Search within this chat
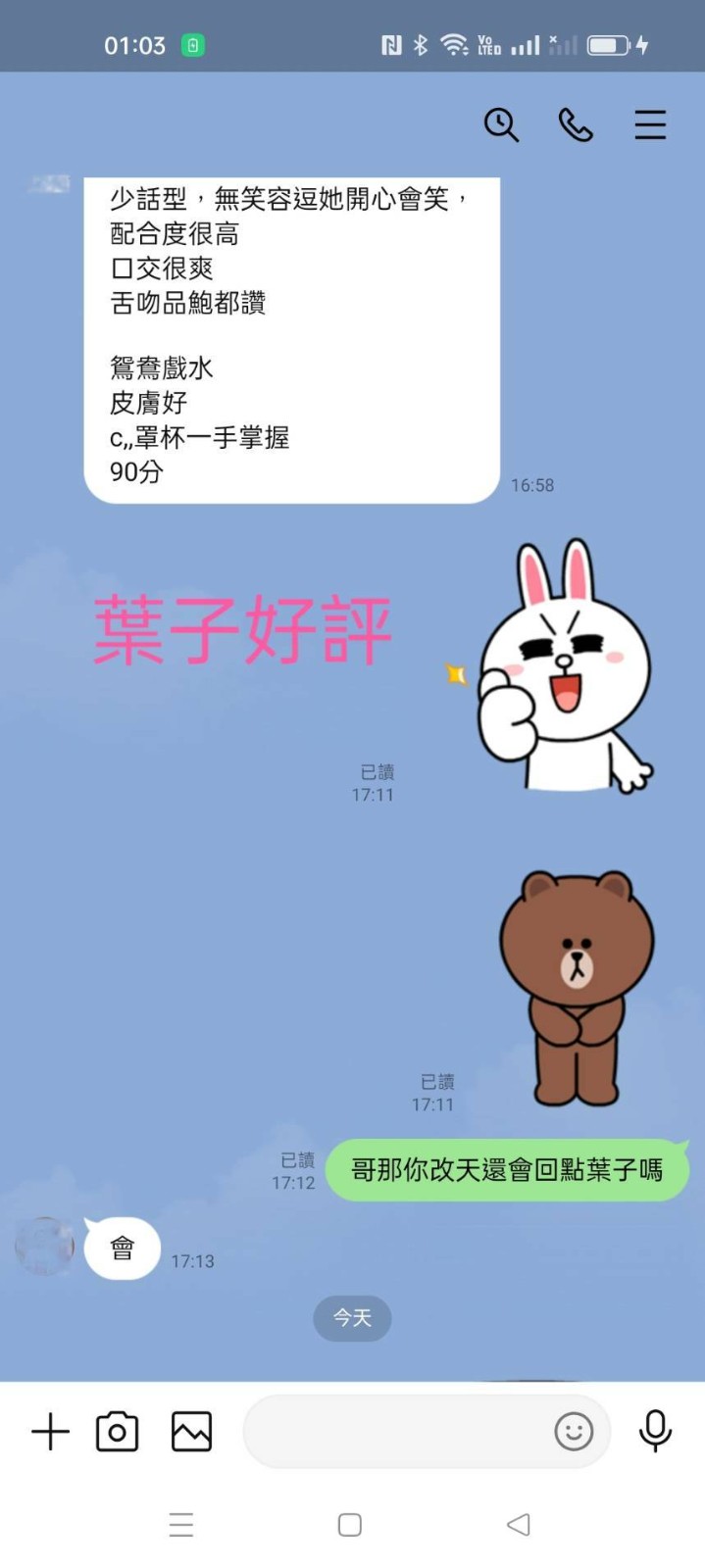The width and height of the screenshot is (705, 1568). pos(501,125)
